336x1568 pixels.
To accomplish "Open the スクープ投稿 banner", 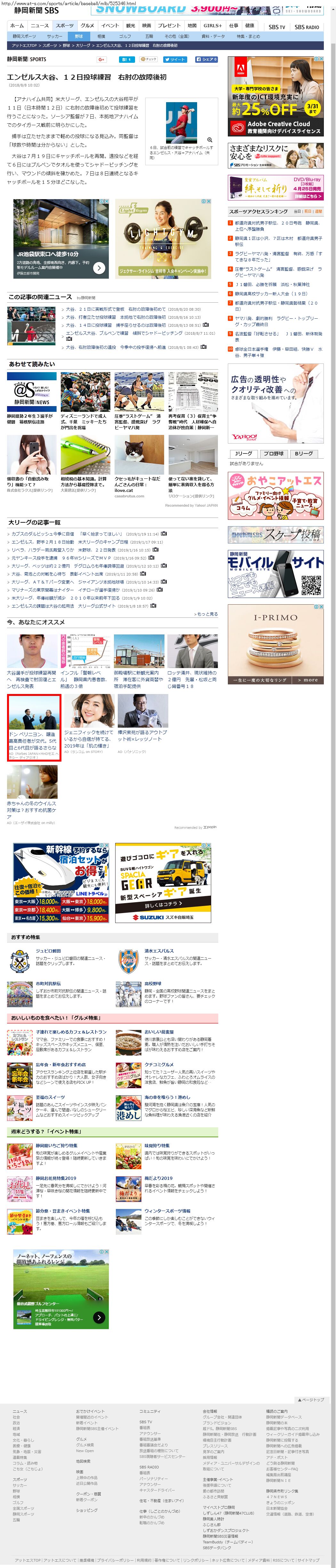I will tap(276, 535).
